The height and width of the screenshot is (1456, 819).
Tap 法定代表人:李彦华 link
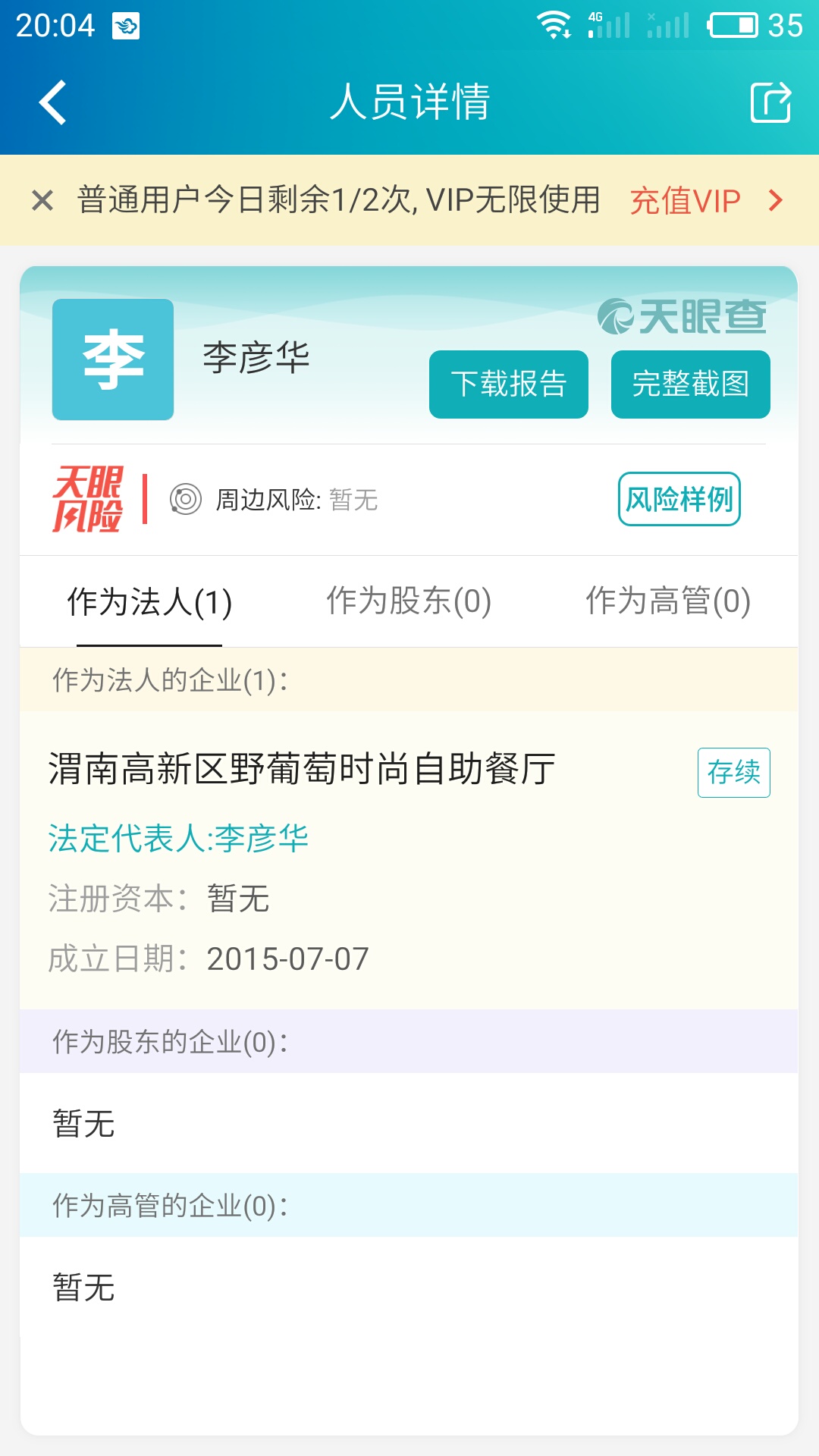point(179,839)
